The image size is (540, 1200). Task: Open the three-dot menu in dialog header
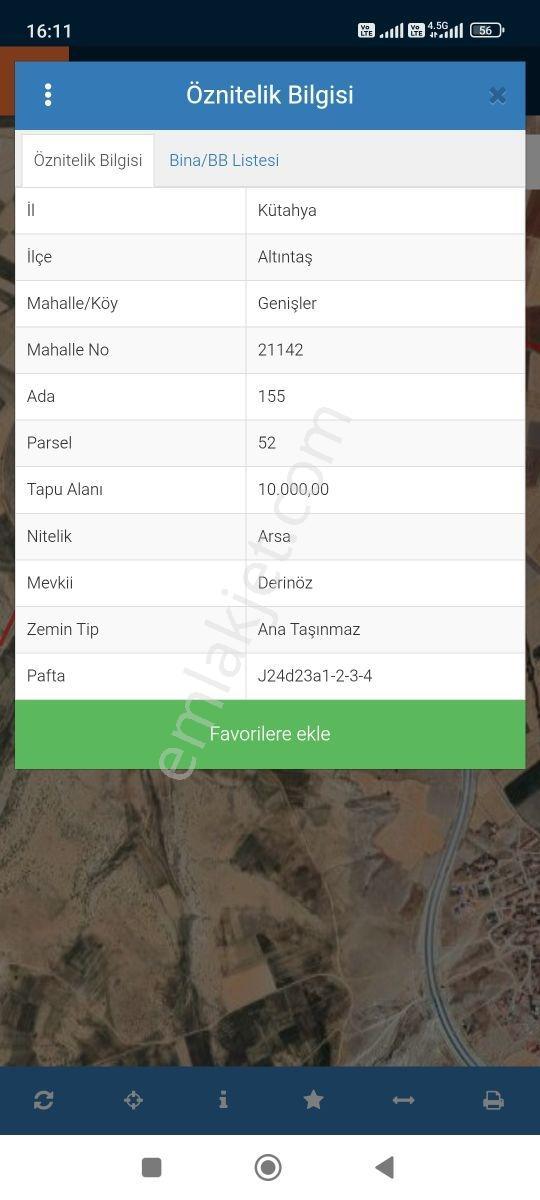48,95
